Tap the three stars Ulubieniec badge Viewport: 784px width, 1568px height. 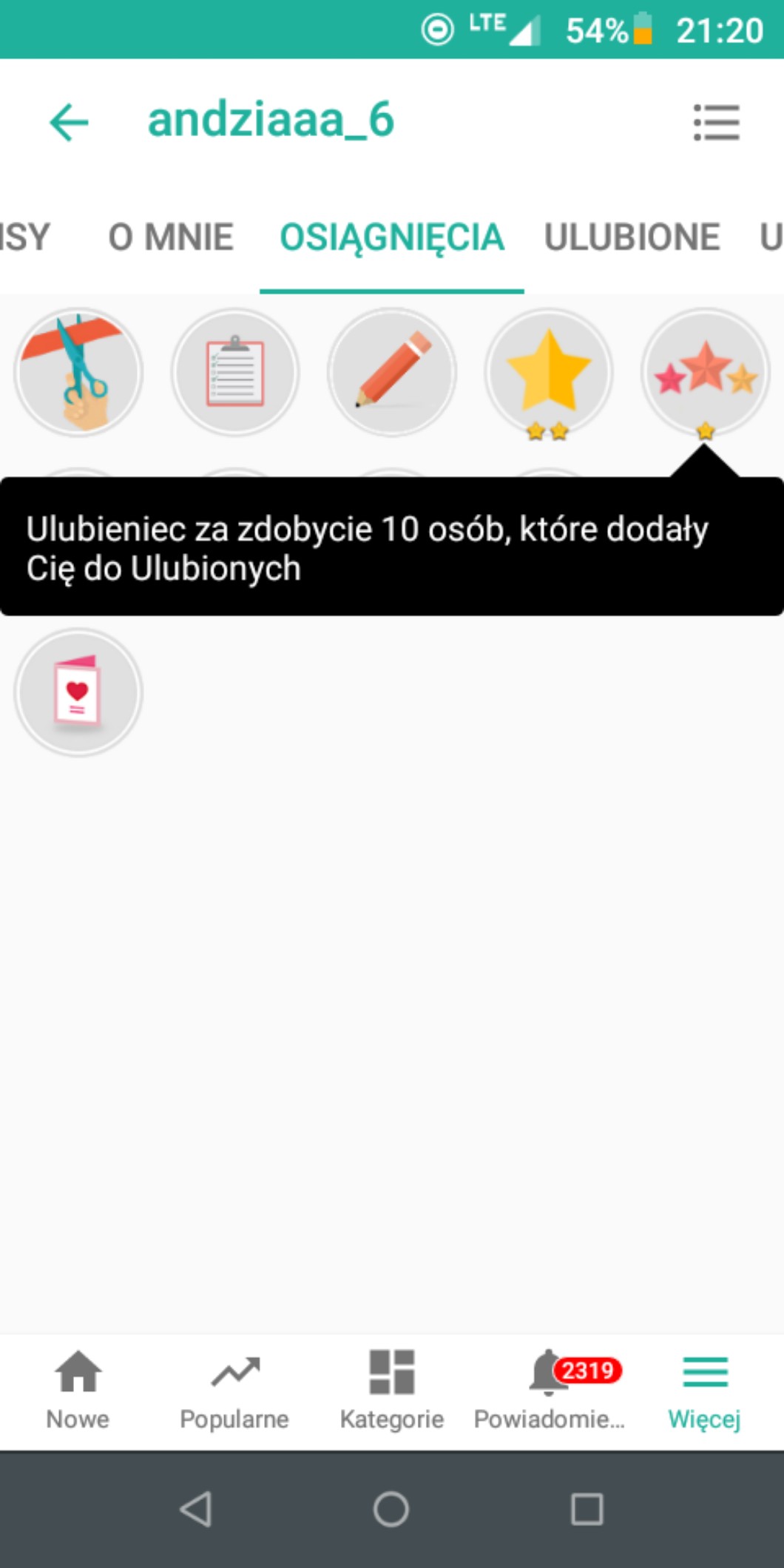tap(706, 372)
